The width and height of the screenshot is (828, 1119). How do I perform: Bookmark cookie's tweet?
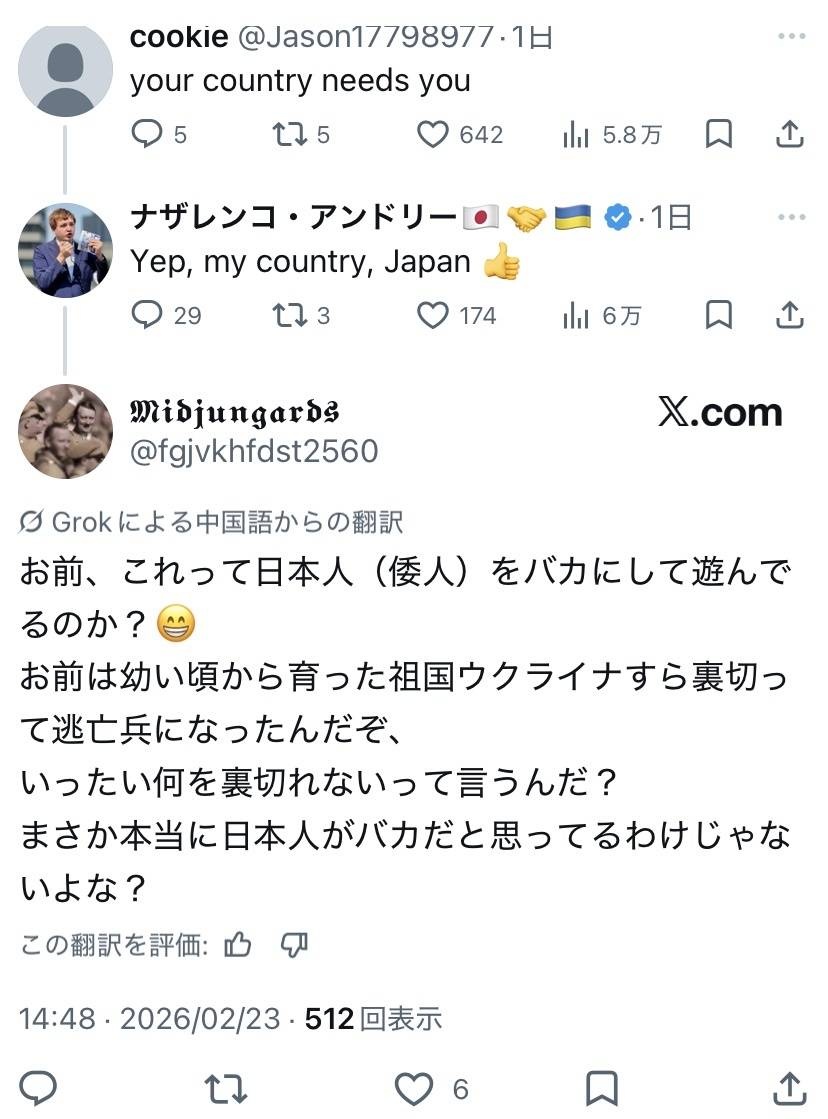[718, 134]
